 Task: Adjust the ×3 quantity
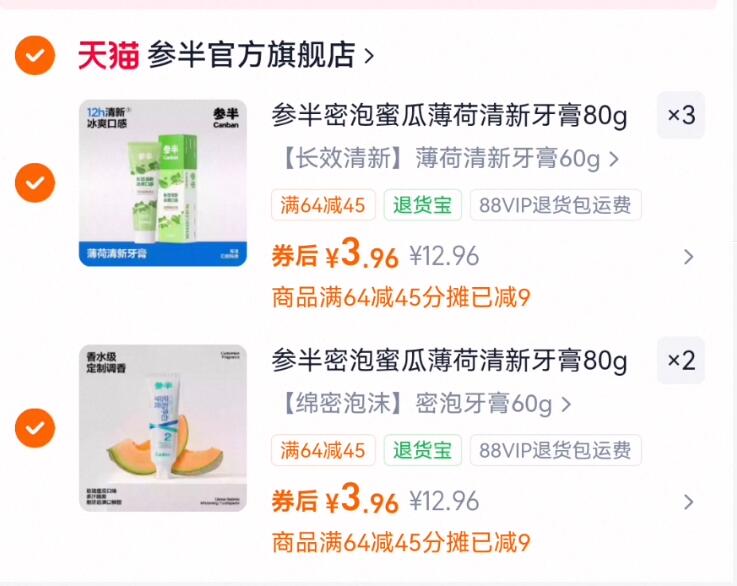[x=681, y=116]
